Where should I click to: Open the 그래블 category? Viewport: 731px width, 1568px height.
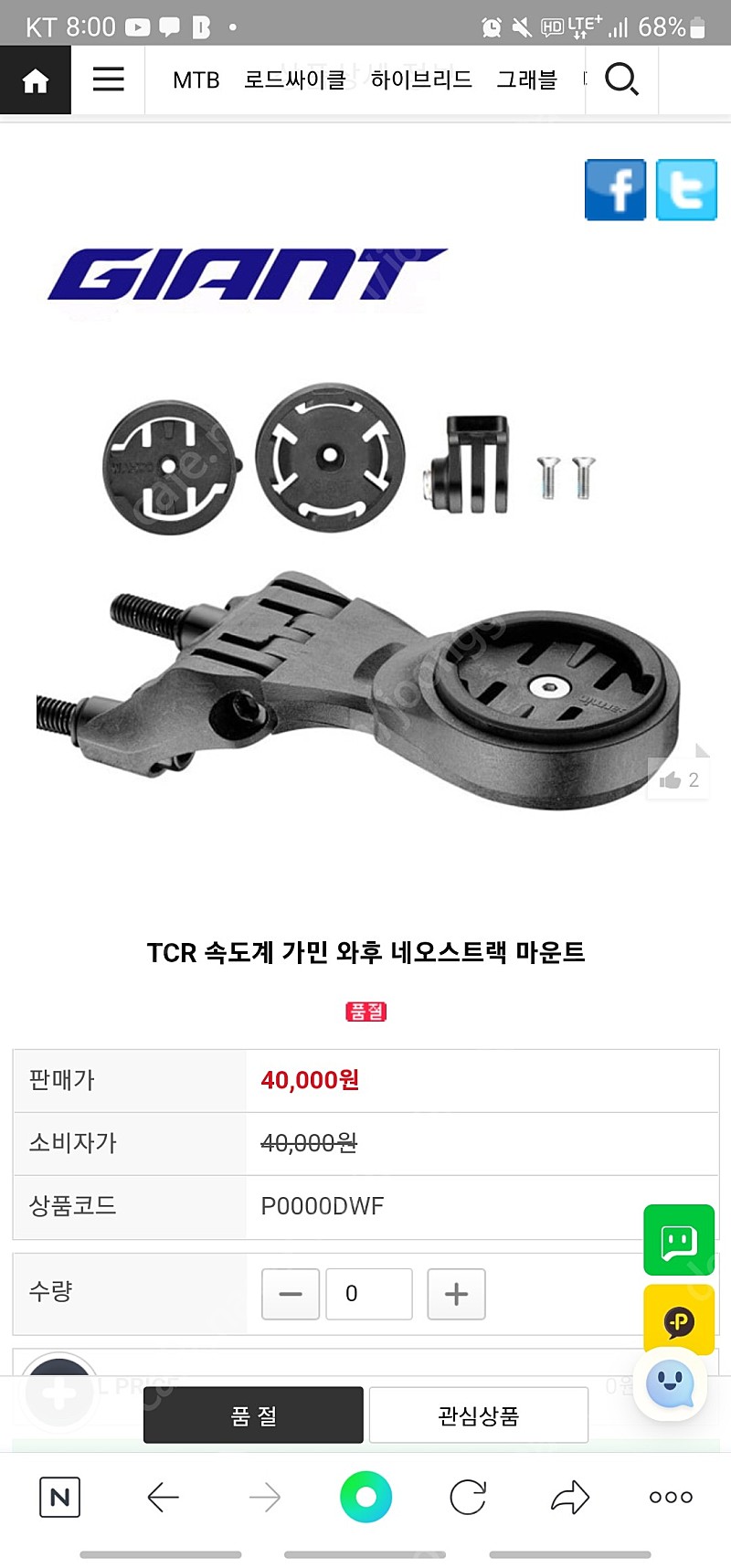[526, 80]
